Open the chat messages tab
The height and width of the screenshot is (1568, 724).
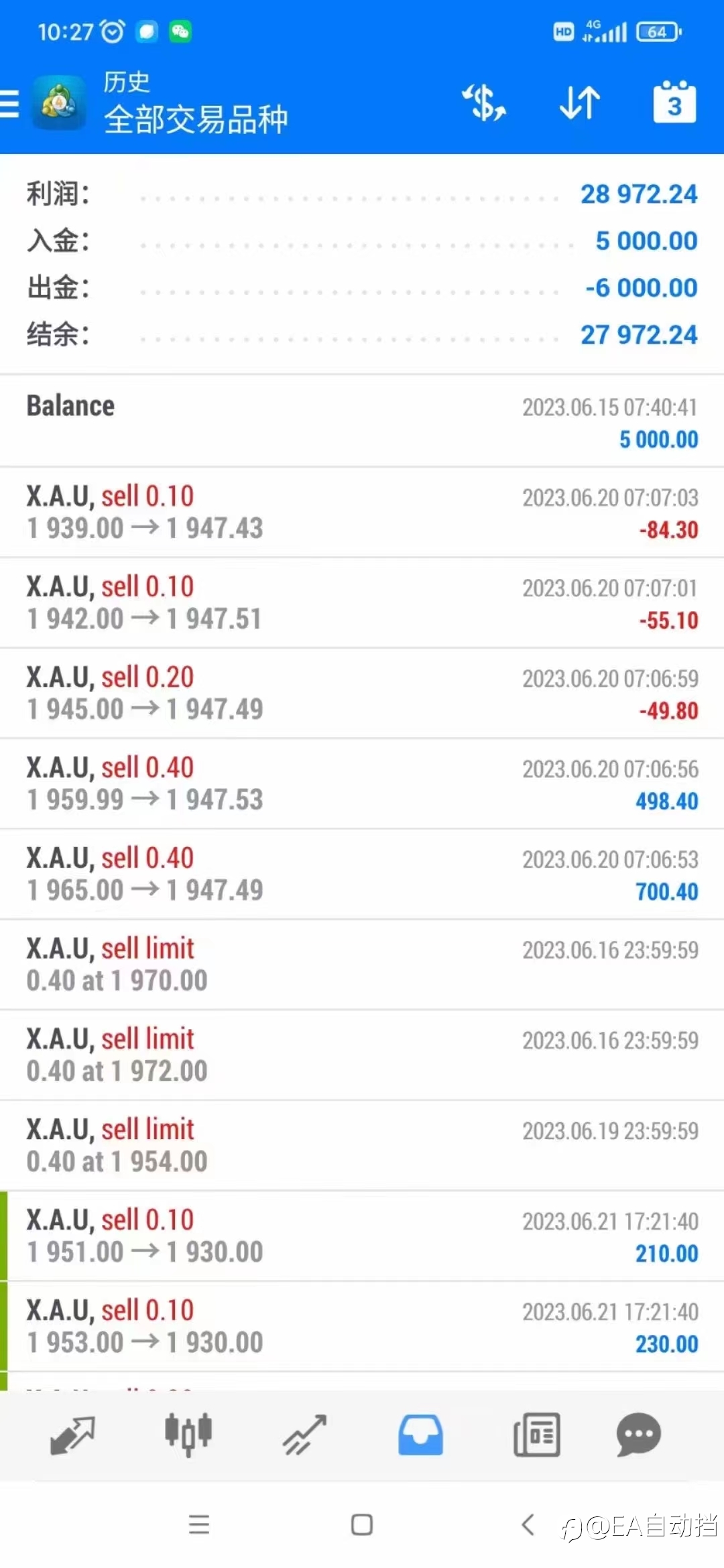pos(638,1435)
